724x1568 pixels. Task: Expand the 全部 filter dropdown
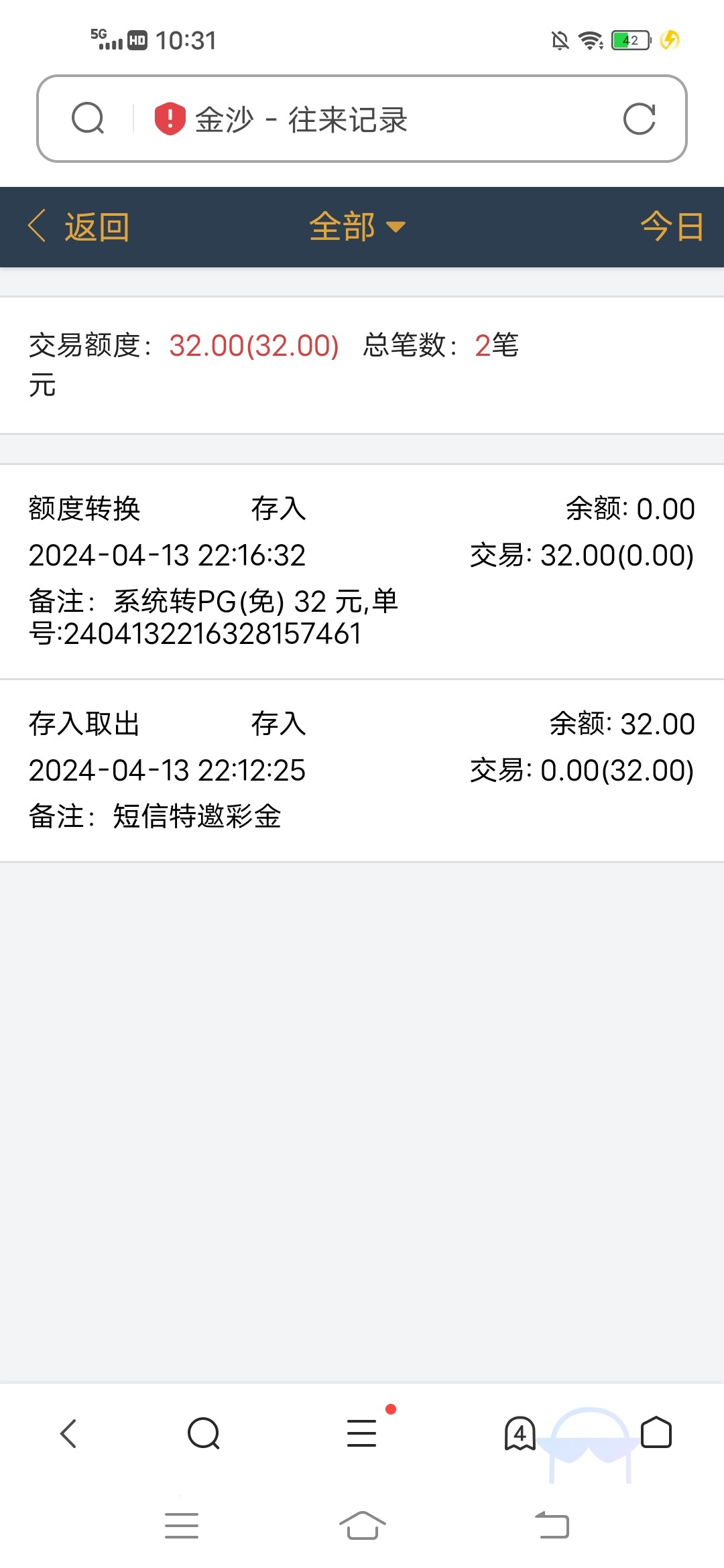[x=357, y=226]
